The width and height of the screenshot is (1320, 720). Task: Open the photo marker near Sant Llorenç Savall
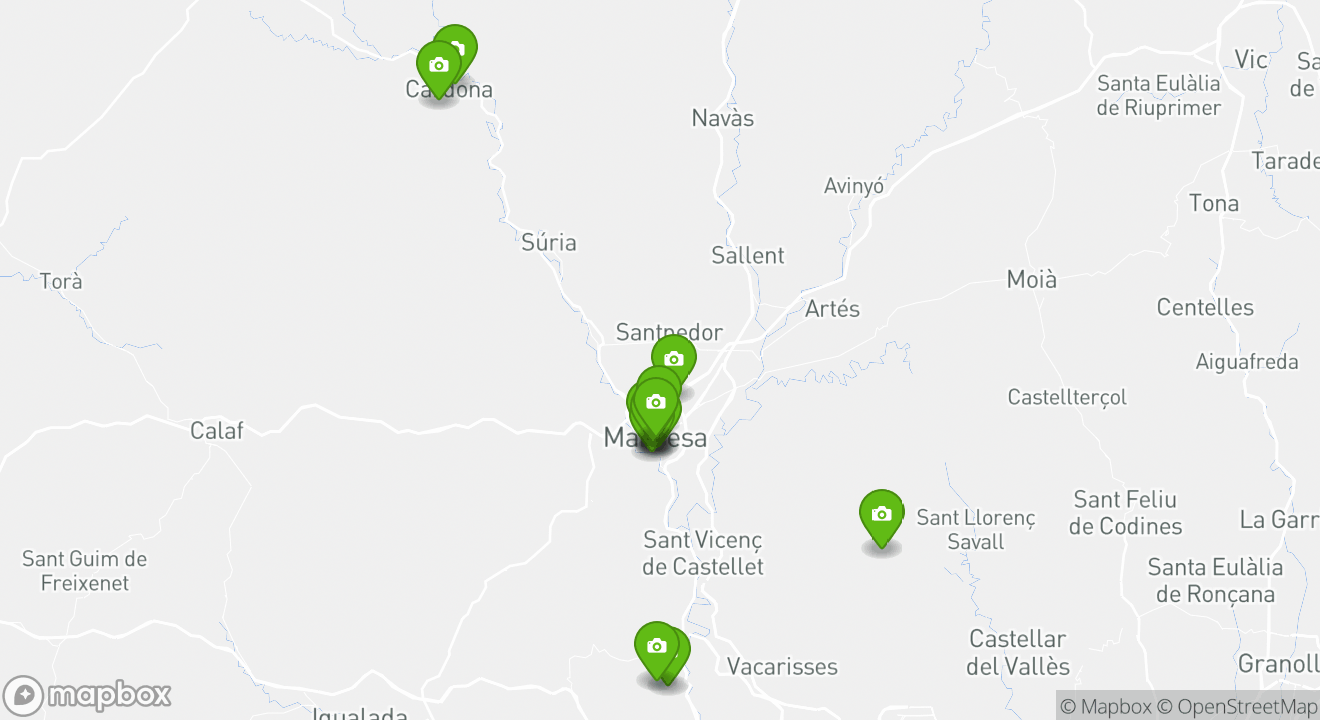(x=881, y=514)
